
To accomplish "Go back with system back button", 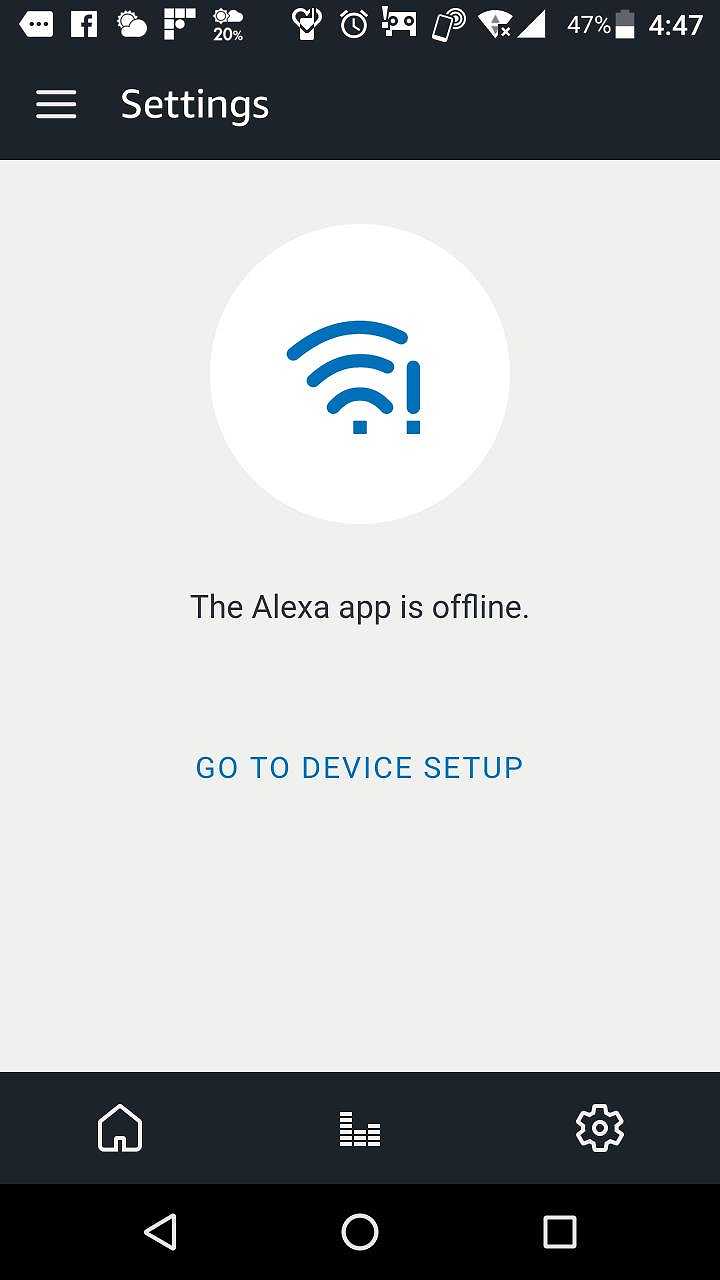I will click(x=161, y=1232).
